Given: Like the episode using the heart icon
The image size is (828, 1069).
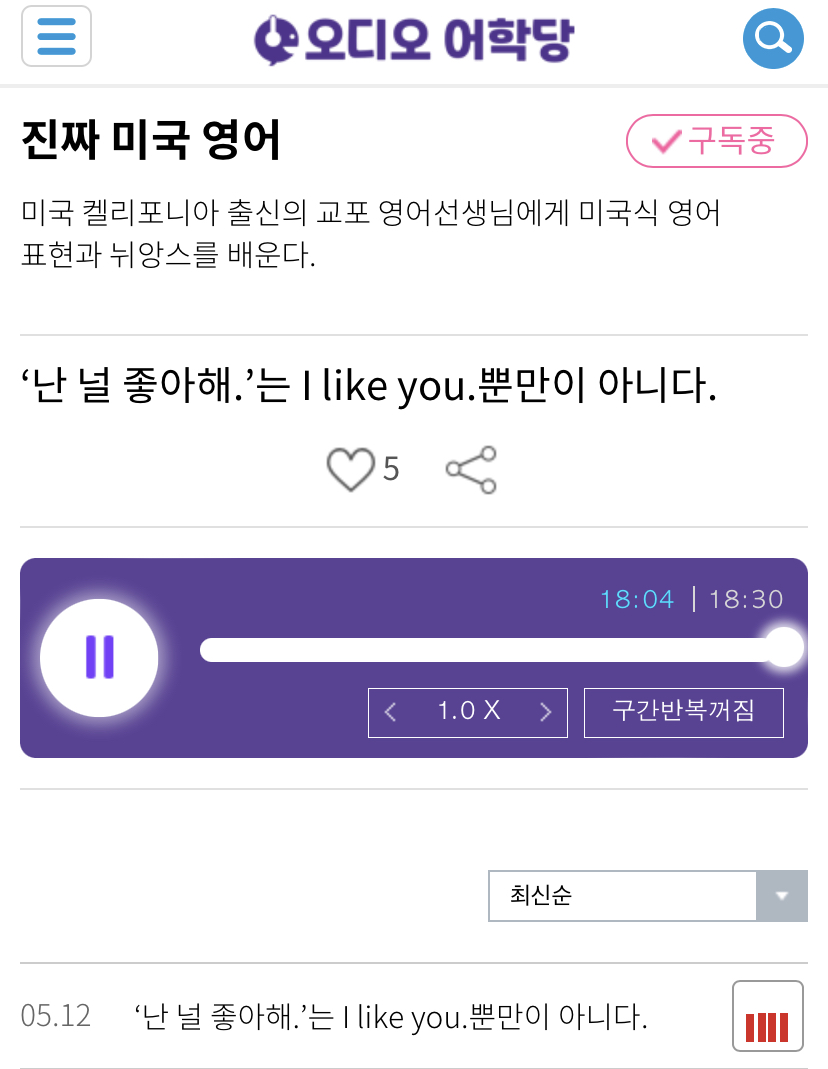Looking at the screenshot, I should coord(350,468).
